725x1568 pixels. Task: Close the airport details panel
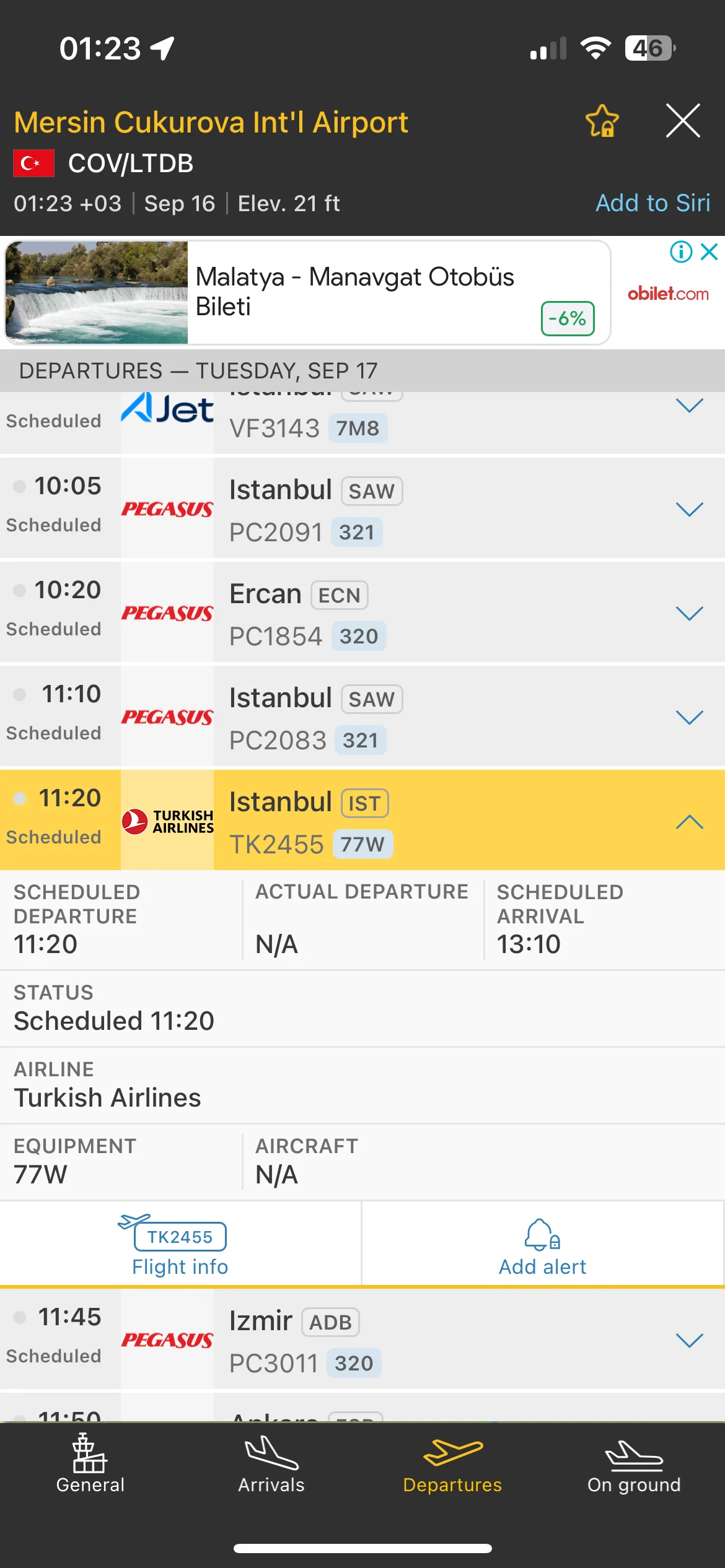point(683,121)
